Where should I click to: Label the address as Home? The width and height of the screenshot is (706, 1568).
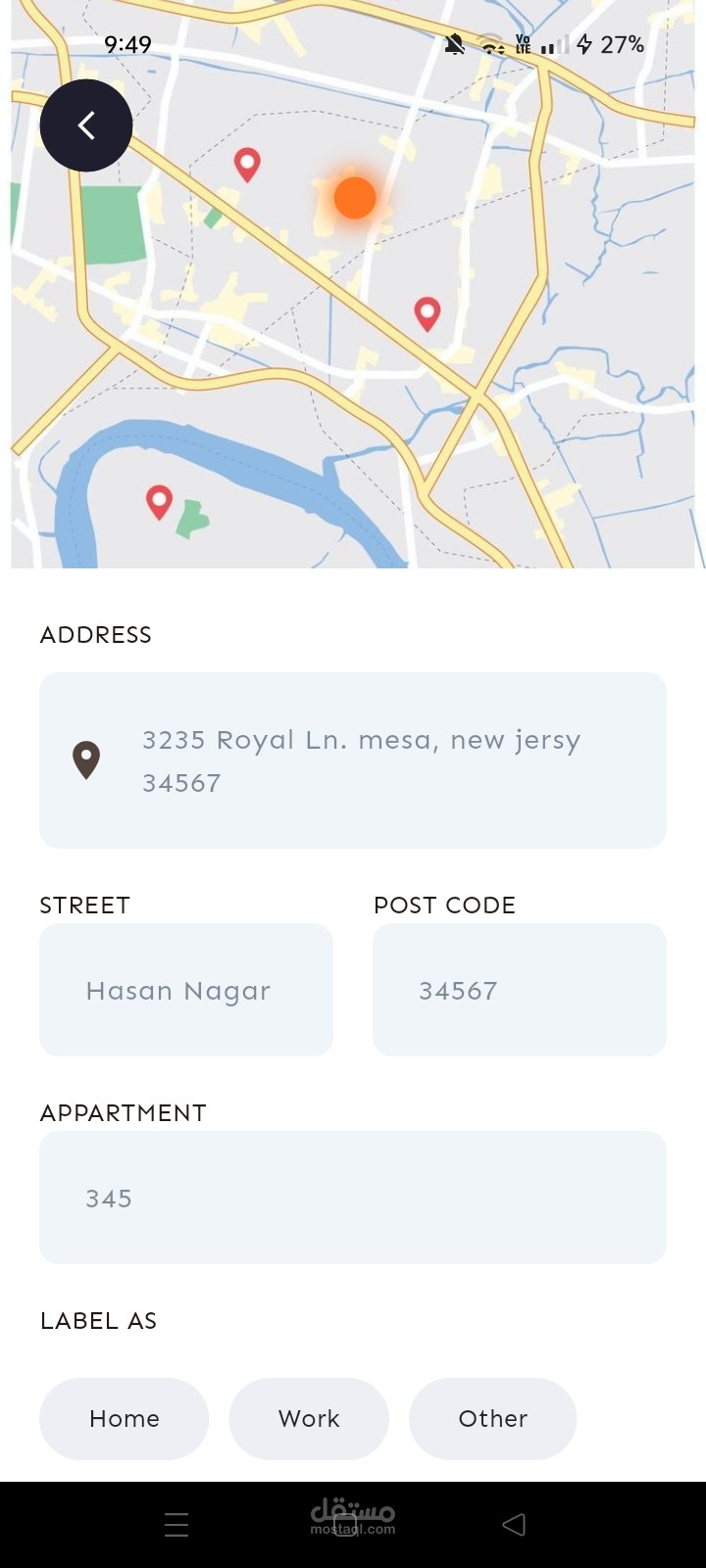point(125,1418)
